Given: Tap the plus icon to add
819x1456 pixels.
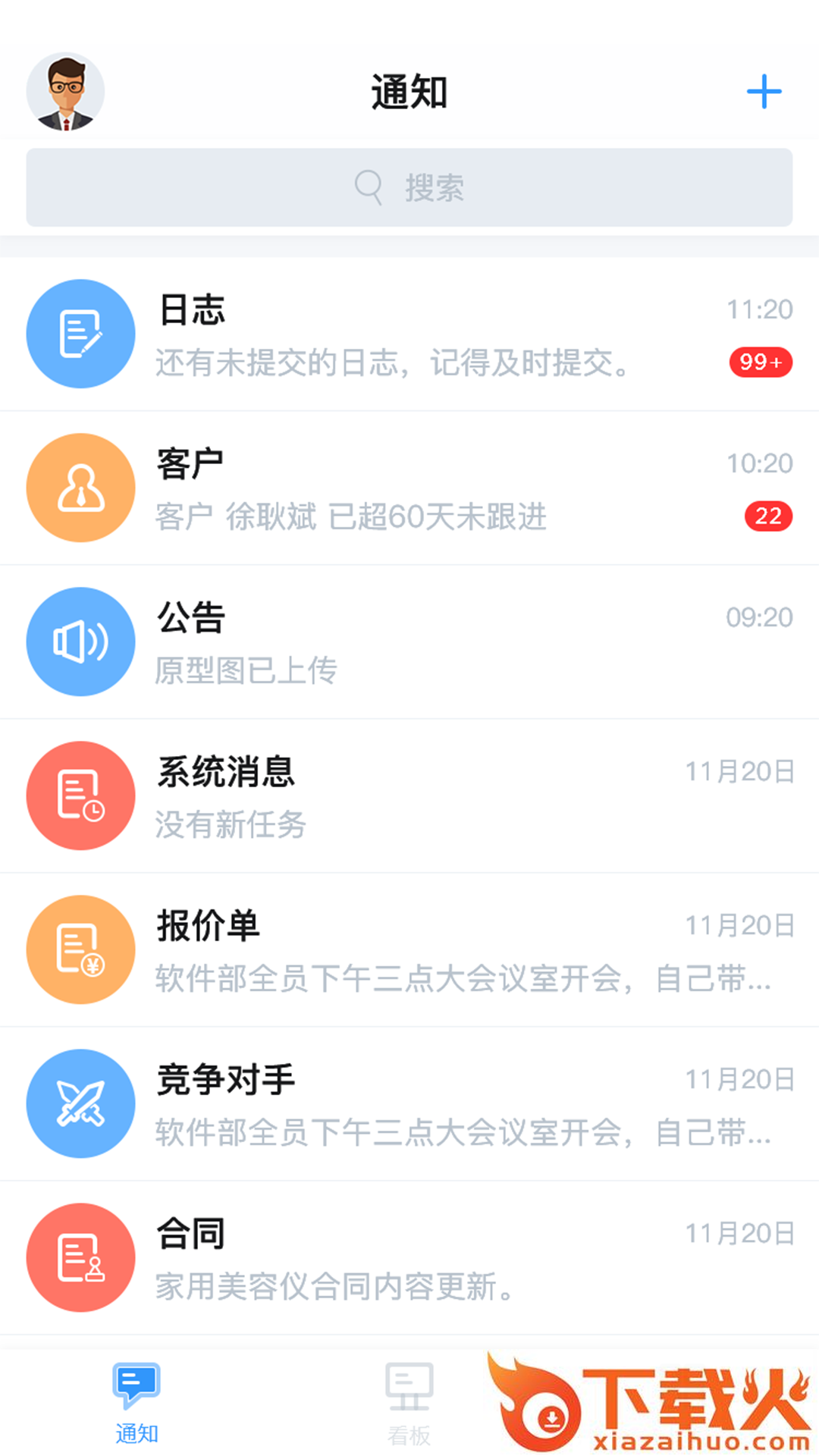Looking at the screenshot, I should [764, 92].
